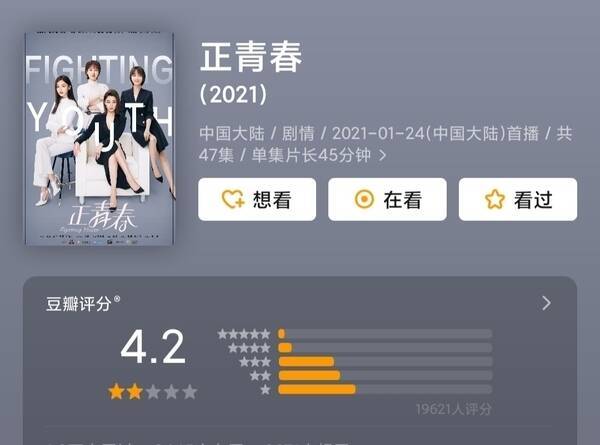Mark the show as 在看

(387, 199)
